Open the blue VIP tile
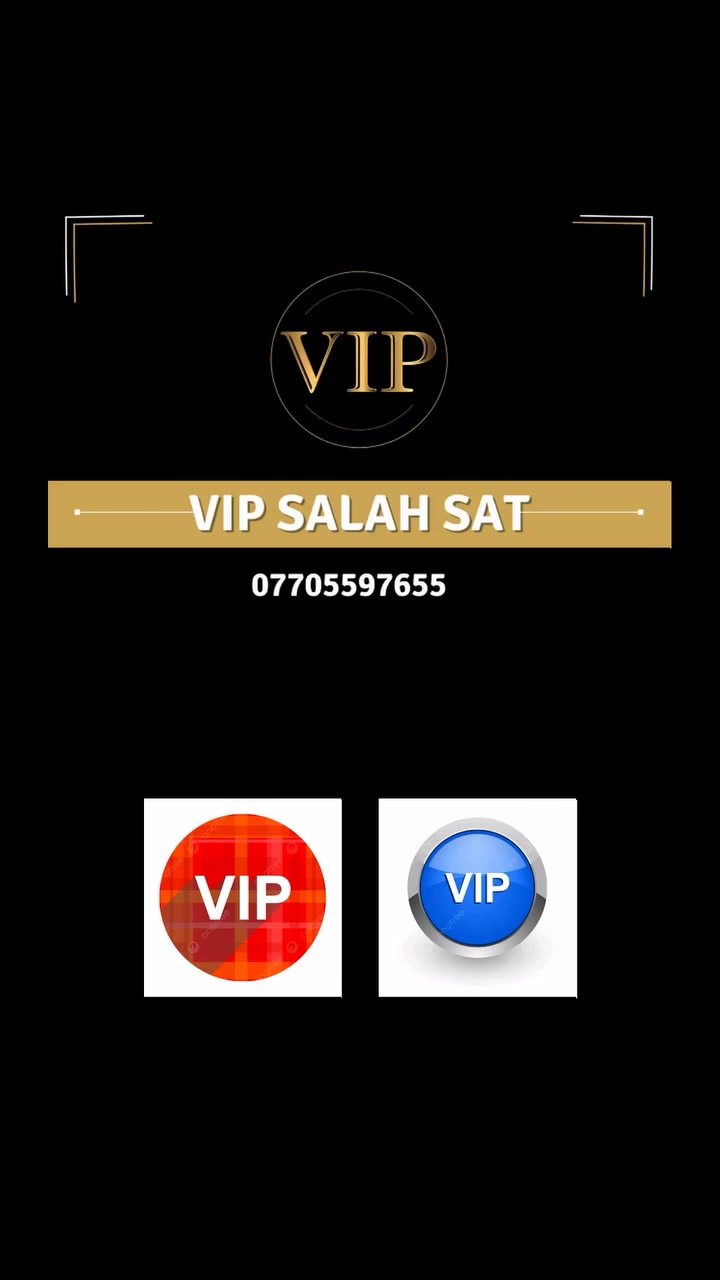The height and width of the screenshot is (1280, 720). [x=477, y=897]
